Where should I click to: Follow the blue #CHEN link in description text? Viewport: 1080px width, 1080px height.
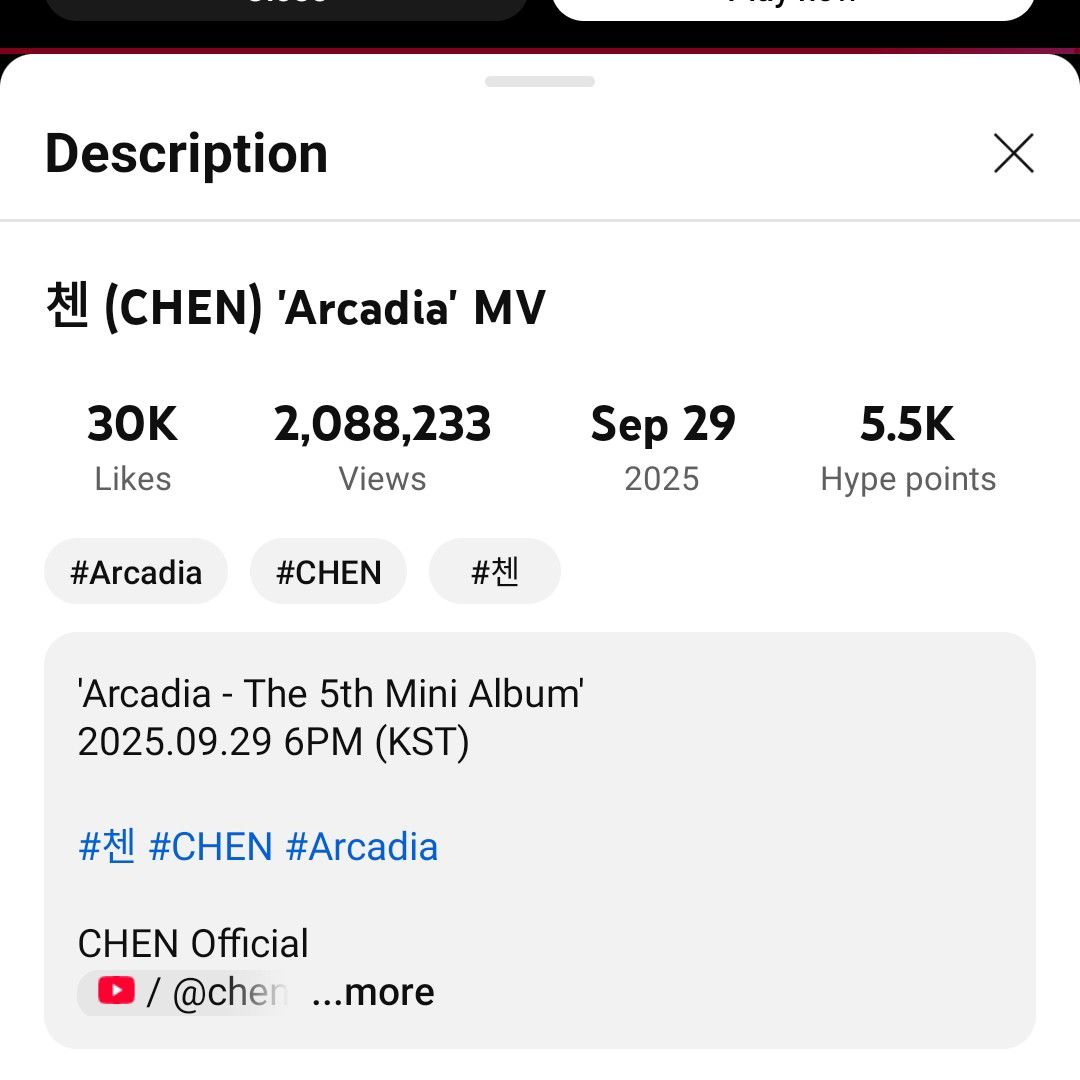(210, 847)
